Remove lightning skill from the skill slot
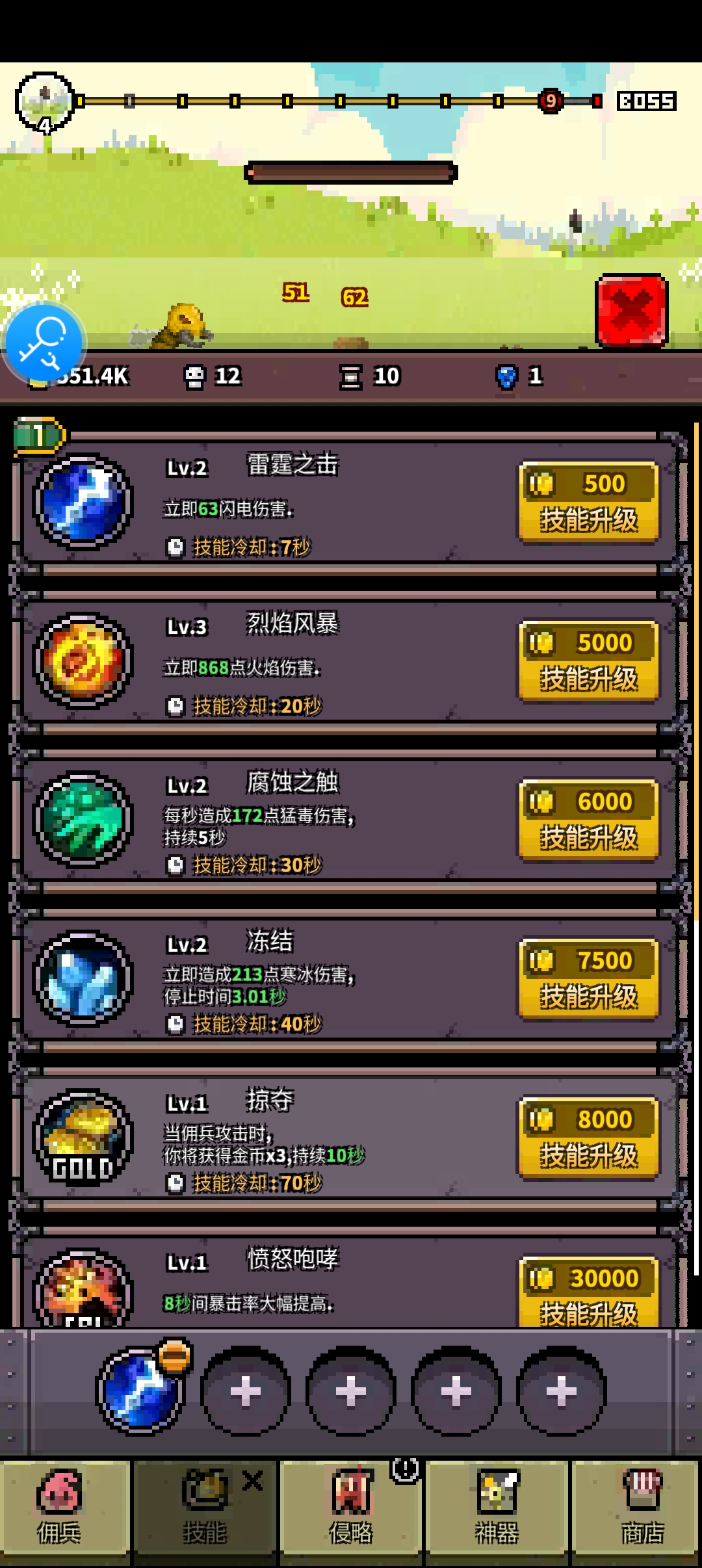This screenshot has width=702, height=1568. 174,1357
